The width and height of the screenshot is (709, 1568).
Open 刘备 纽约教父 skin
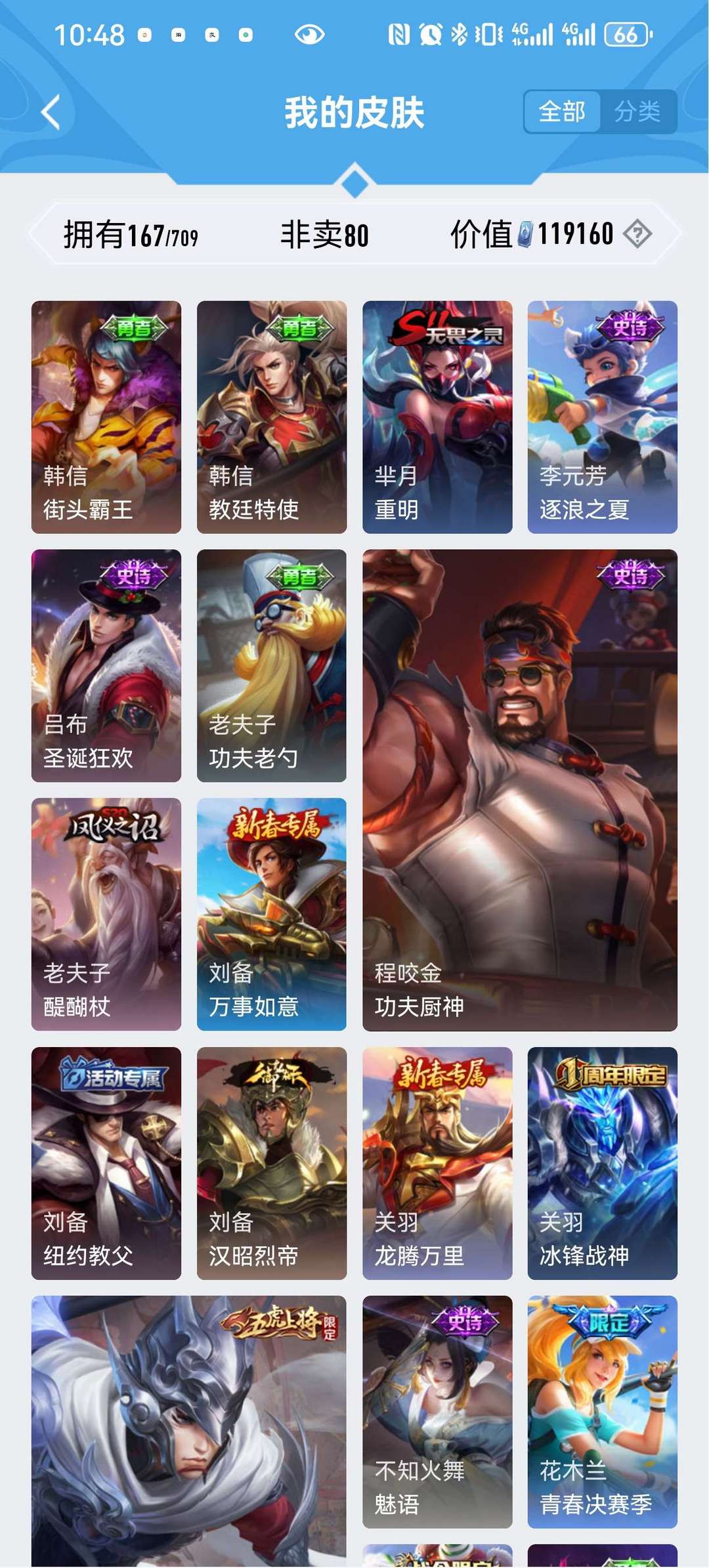tap(106, 1163)
